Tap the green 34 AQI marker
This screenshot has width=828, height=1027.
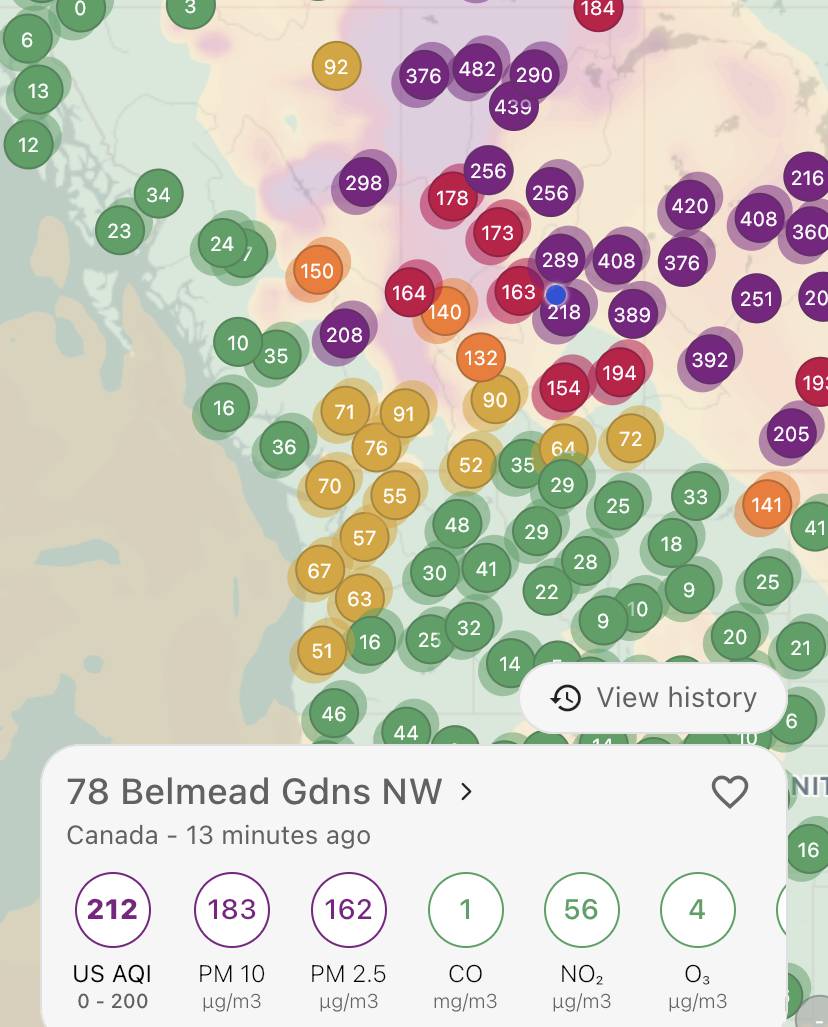click(x=158, y=195)
